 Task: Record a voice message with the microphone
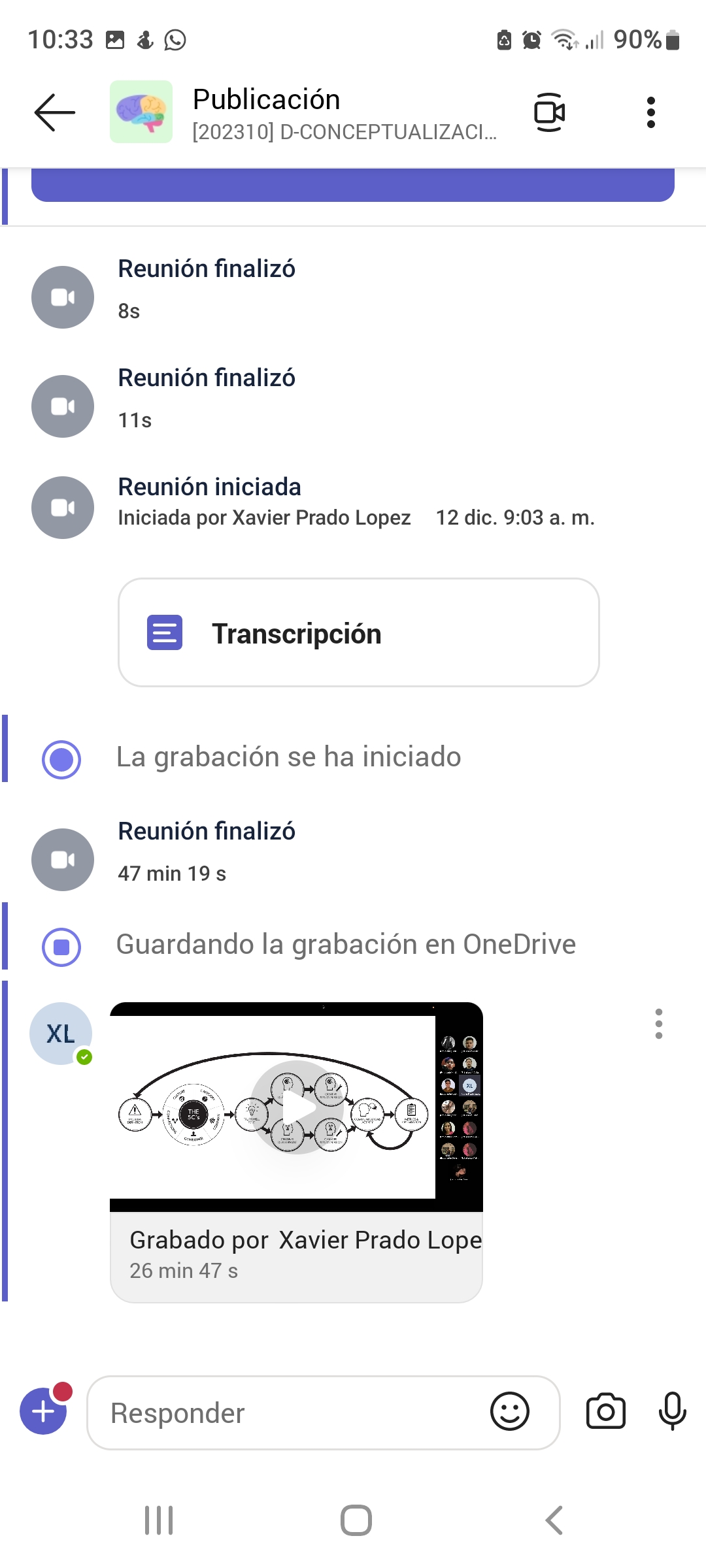672,1411
